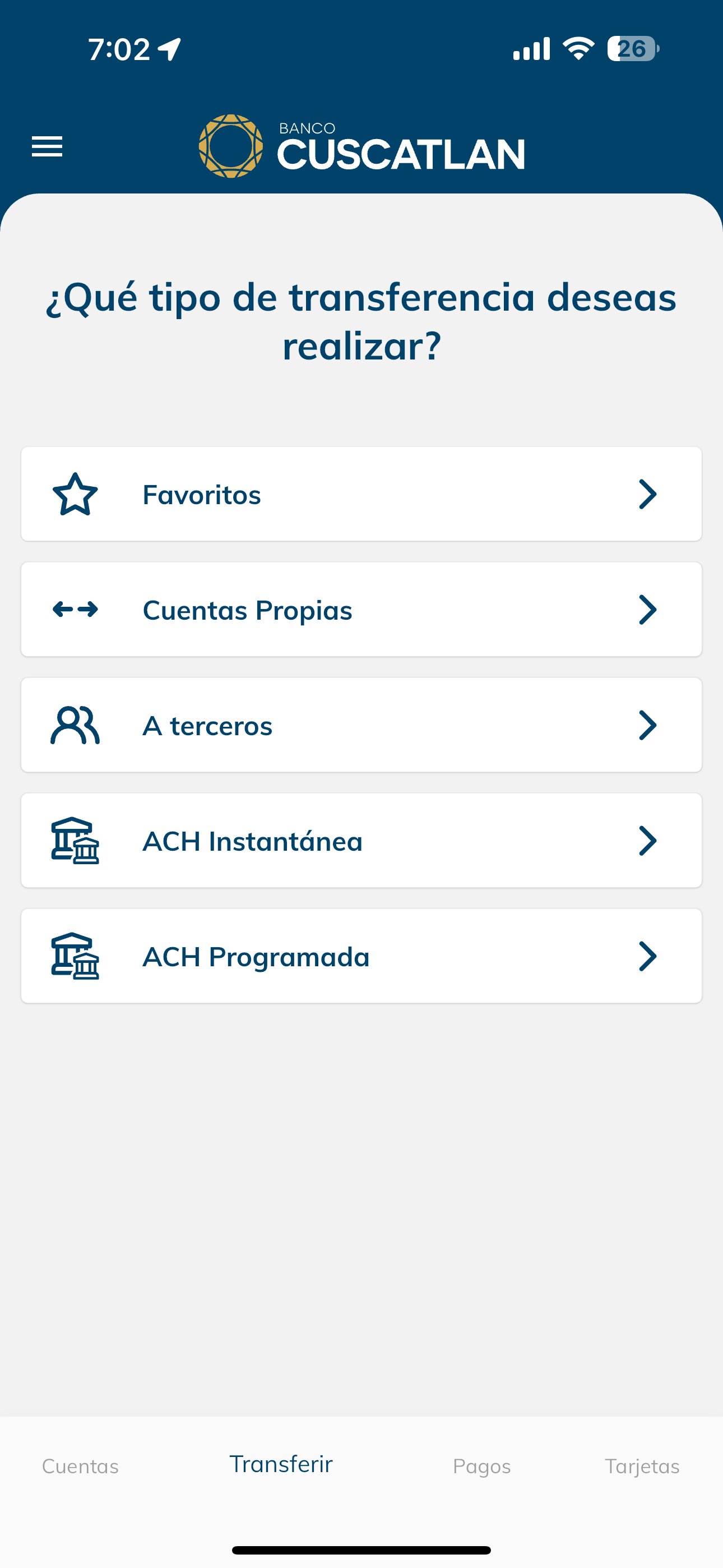
Task: Click the people icon for A terceros
Action: click(75, 725)
